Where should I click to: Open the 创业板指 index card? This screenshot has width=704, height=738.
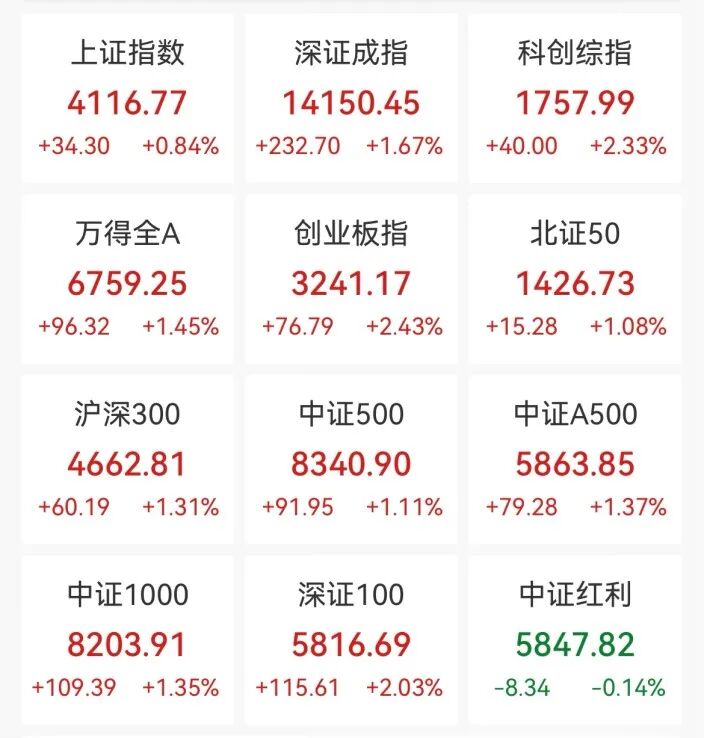coord(351,279)
